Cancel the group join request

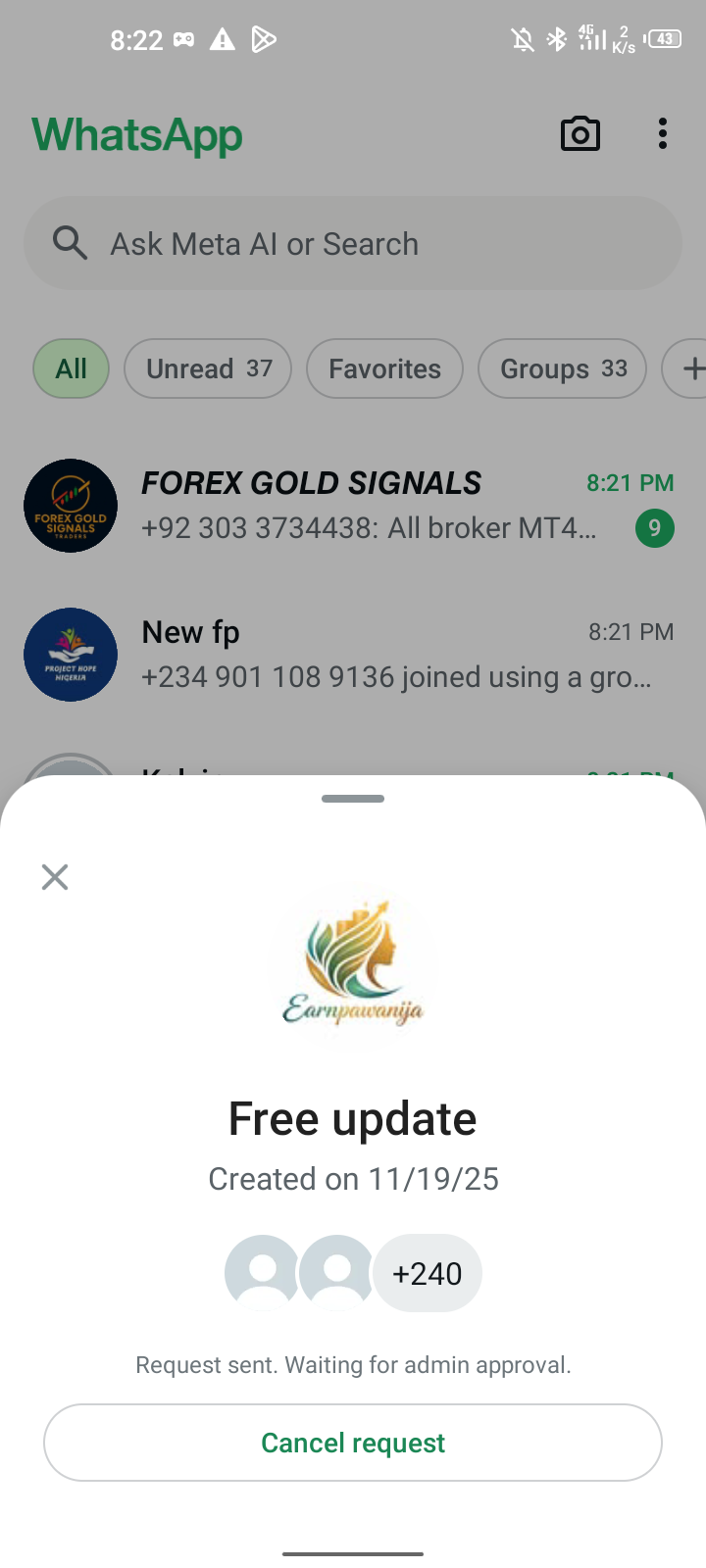[353, 1443]
